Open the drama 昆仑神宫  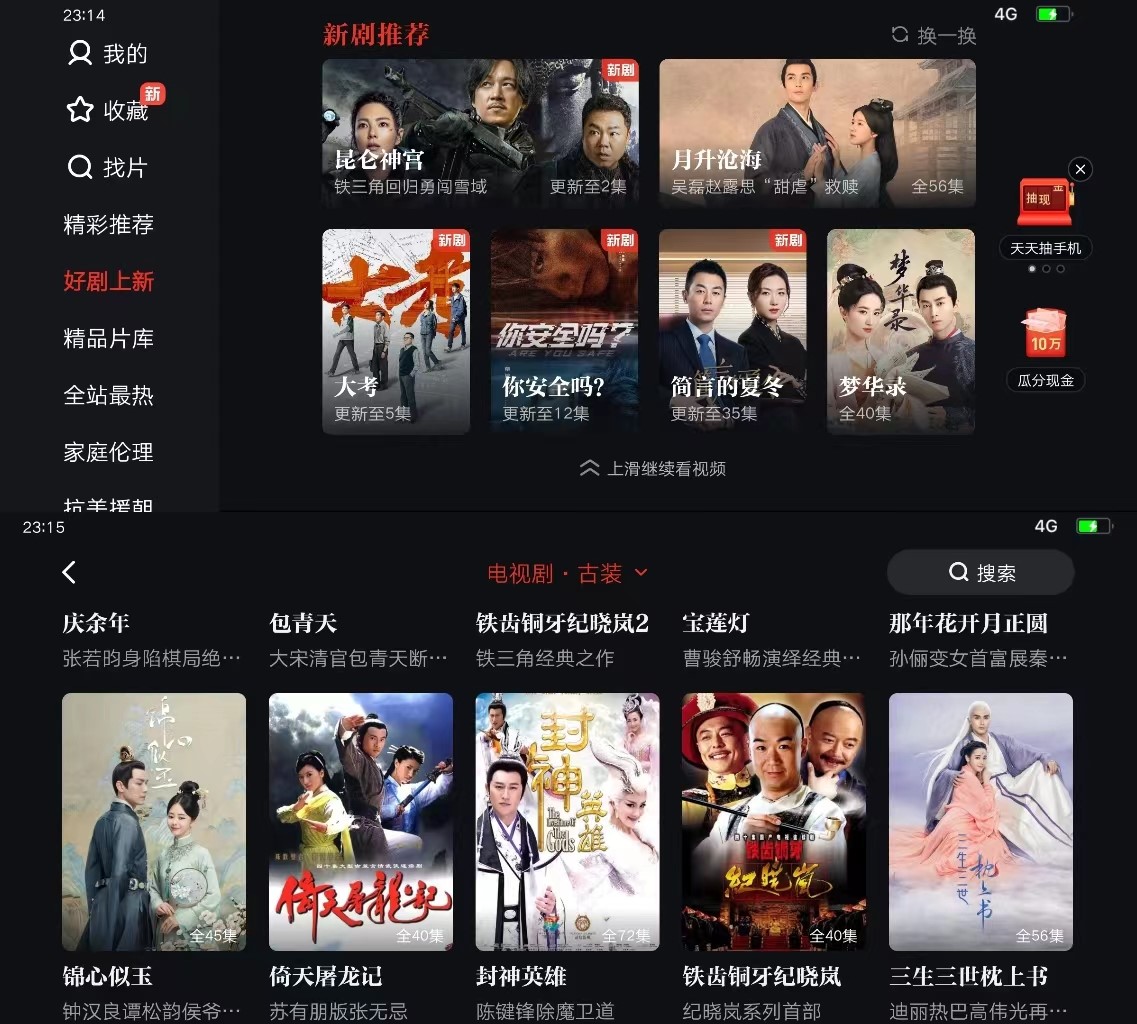480,133
